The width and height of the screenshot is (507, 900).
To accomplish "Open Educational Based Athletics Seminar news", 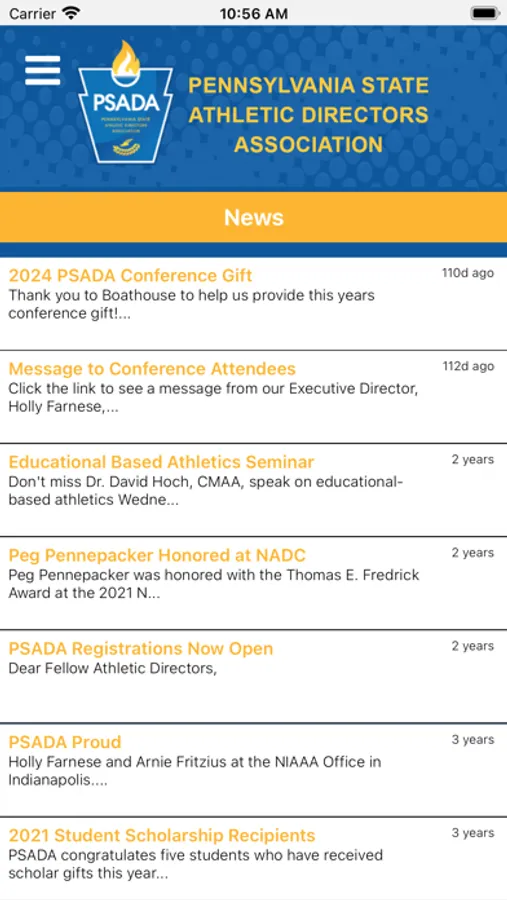I will [x=253, y=490].
